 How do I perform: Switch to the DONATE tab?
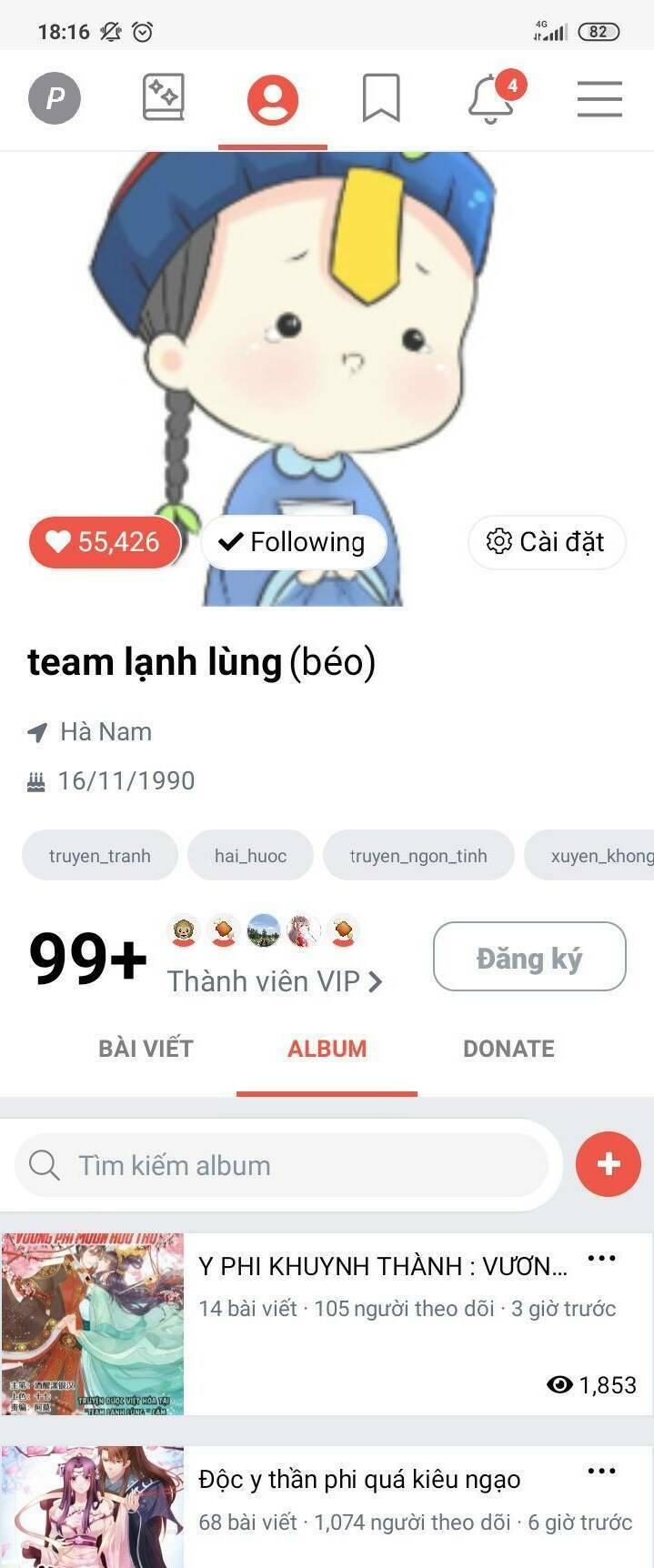click(x=508, y=1049)
